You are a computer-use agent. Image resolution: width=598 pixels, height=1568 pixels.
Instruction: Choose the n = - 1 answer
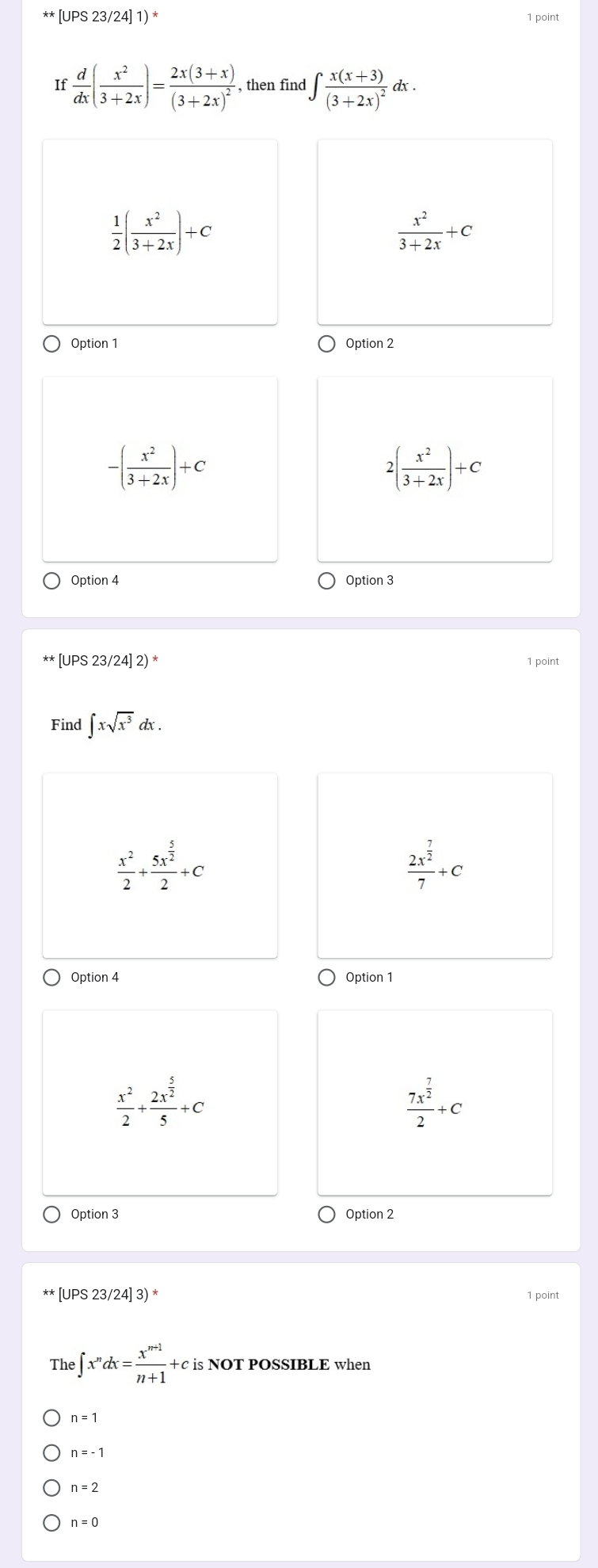[x=51, y=1453]
